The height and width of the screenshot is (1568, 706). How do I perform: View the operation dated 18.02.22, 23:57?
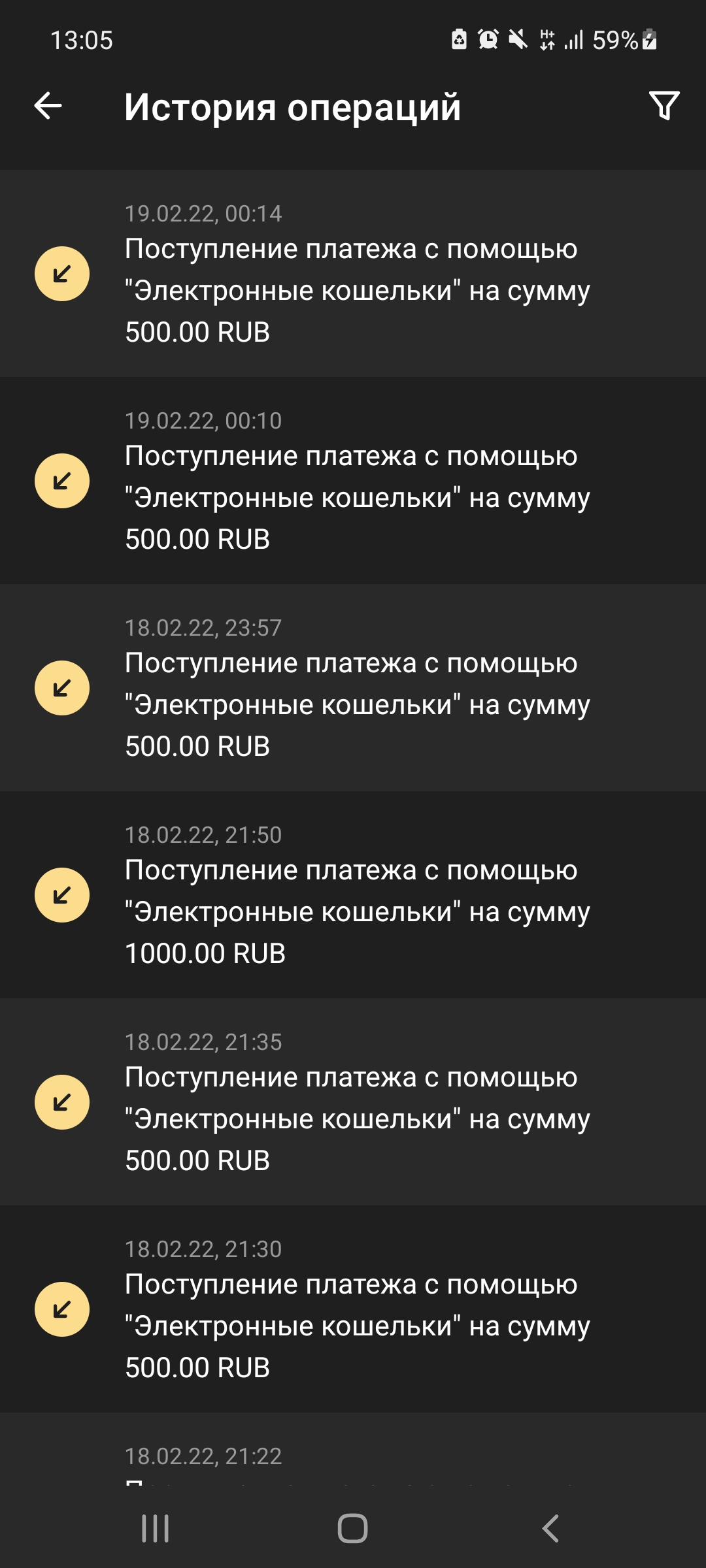pos(353,687)
